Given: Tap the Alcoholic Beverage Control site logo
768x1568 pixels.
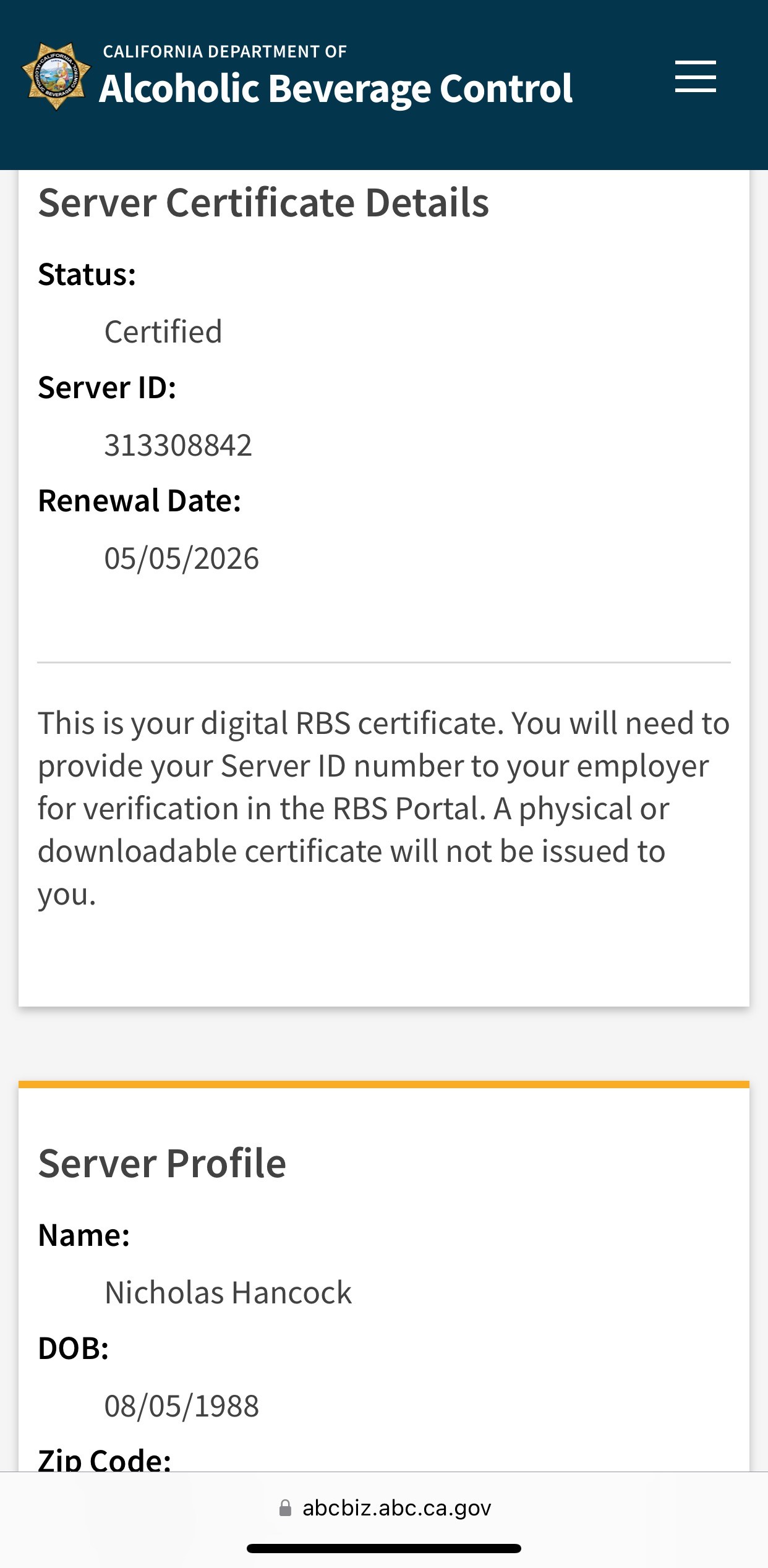Looking at the screenshot, I should pos(57,77).
